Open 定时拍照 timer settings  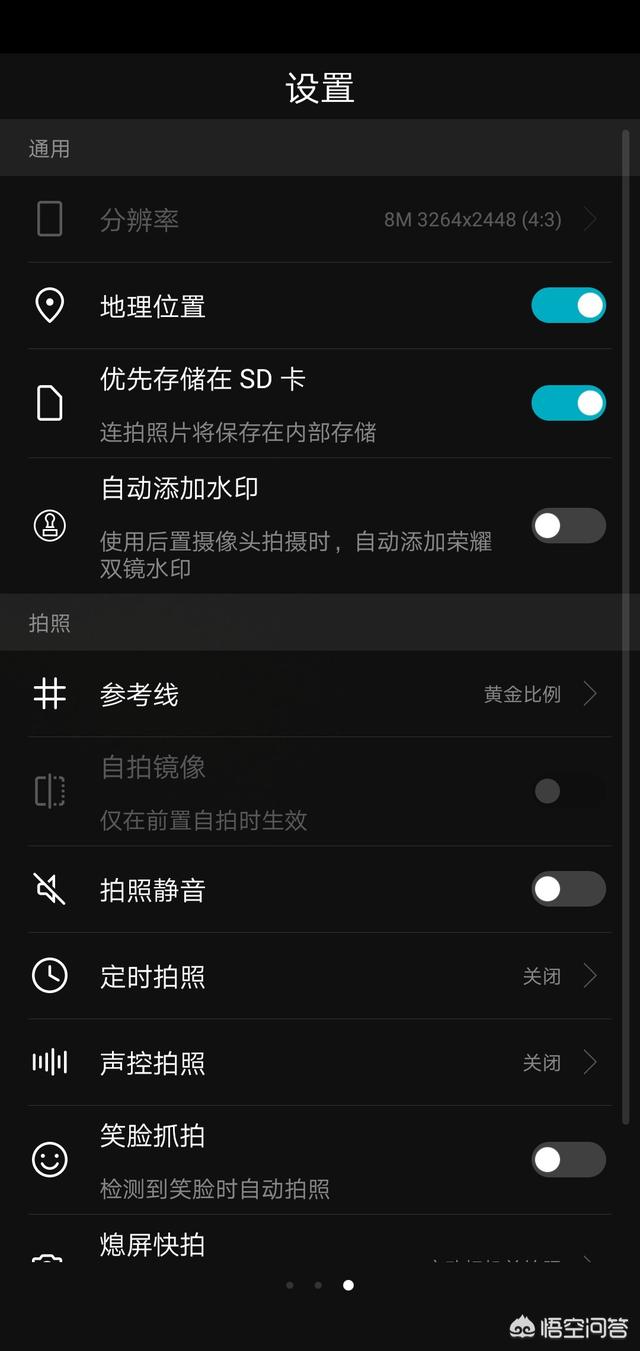pyautogui.click(x=320, y=976)
